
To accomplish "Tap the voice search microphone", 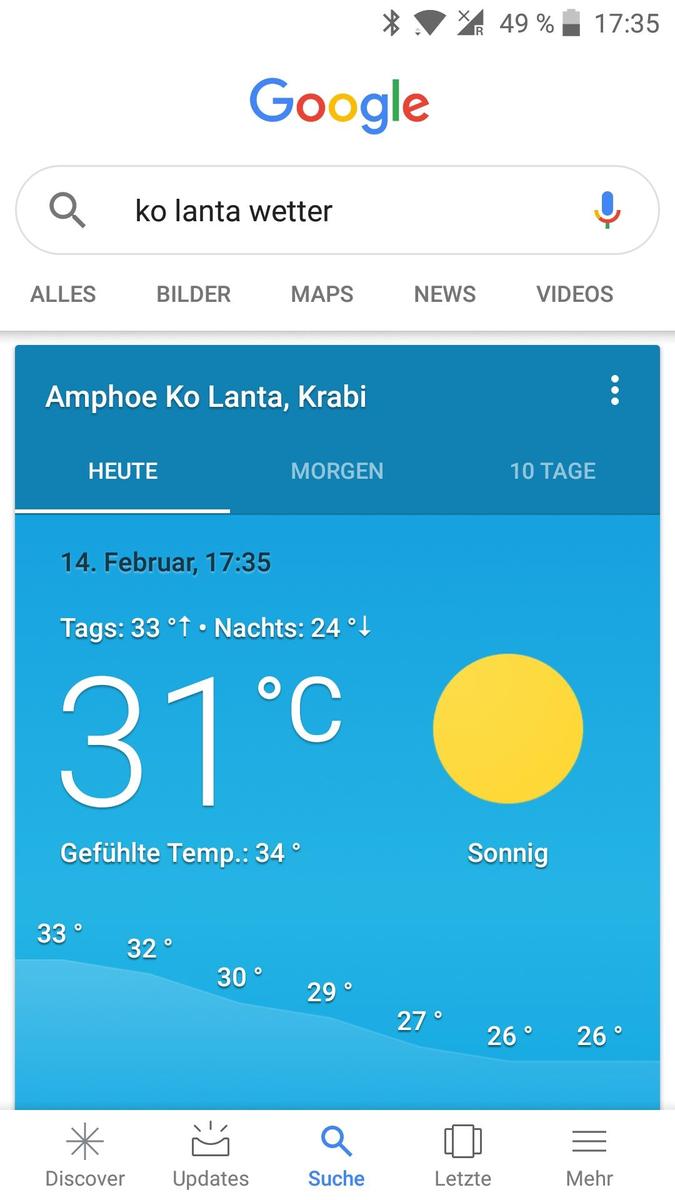I will point(607,211).
